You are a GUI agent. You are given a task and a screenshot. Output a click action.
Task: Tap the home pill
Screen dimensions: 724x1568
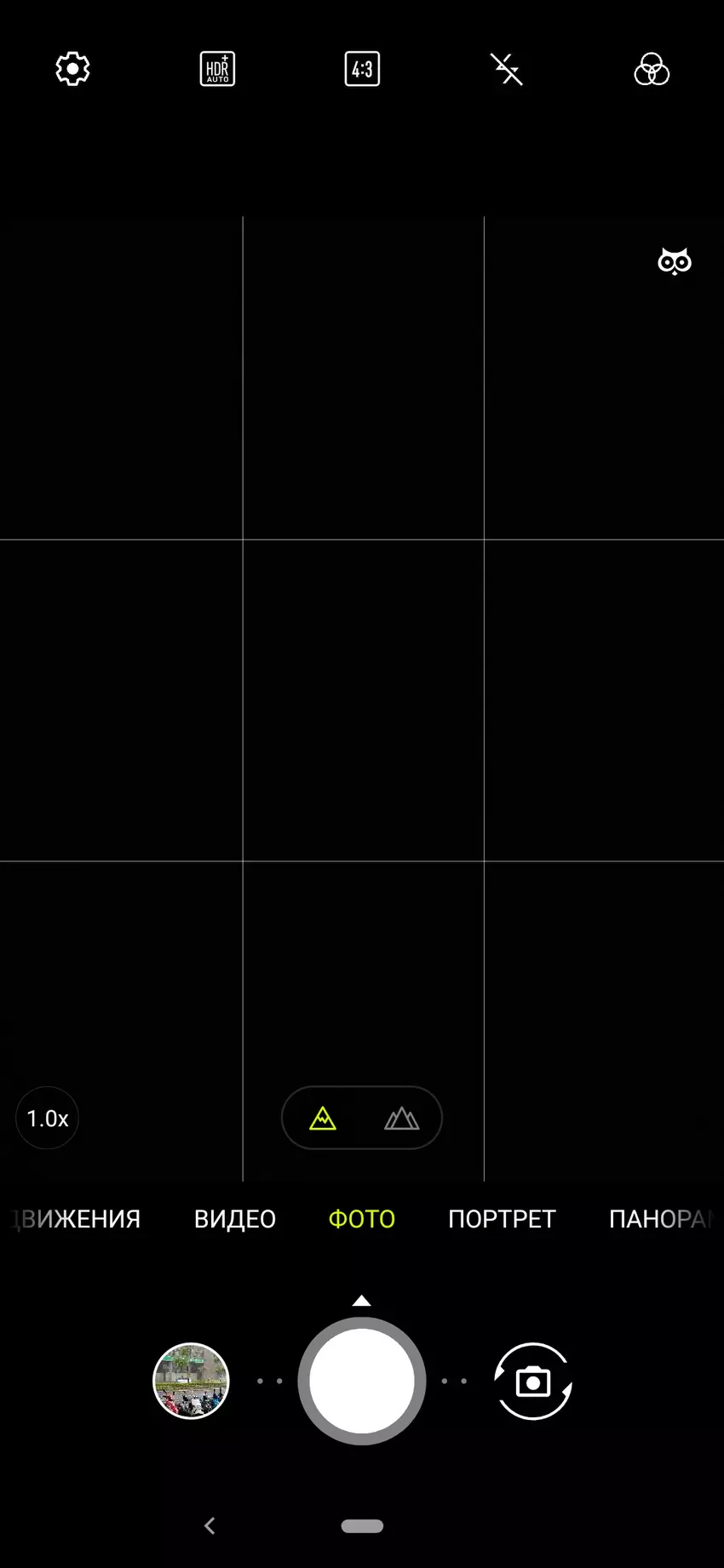362,1525
